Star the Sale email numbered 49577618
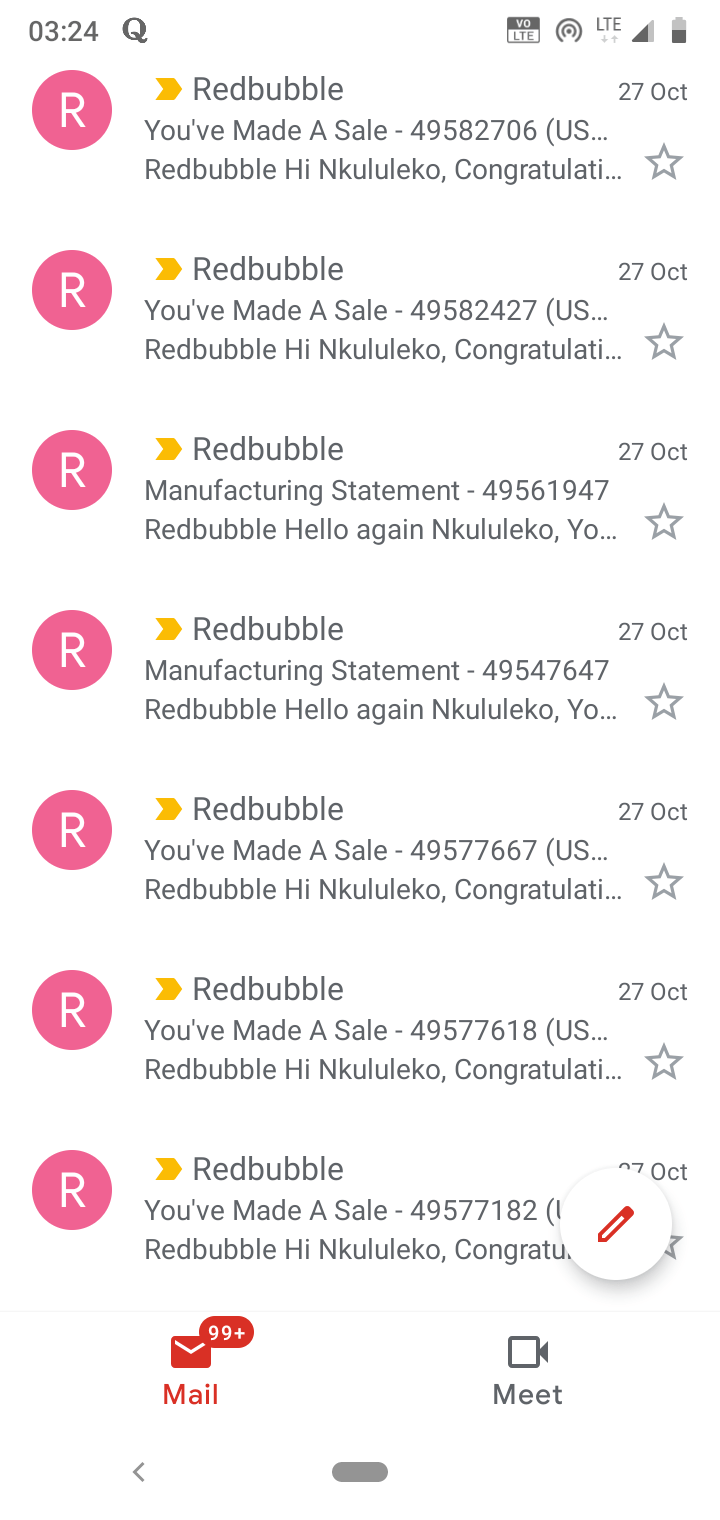The image size is (720, 1520). coord(663,1062)
